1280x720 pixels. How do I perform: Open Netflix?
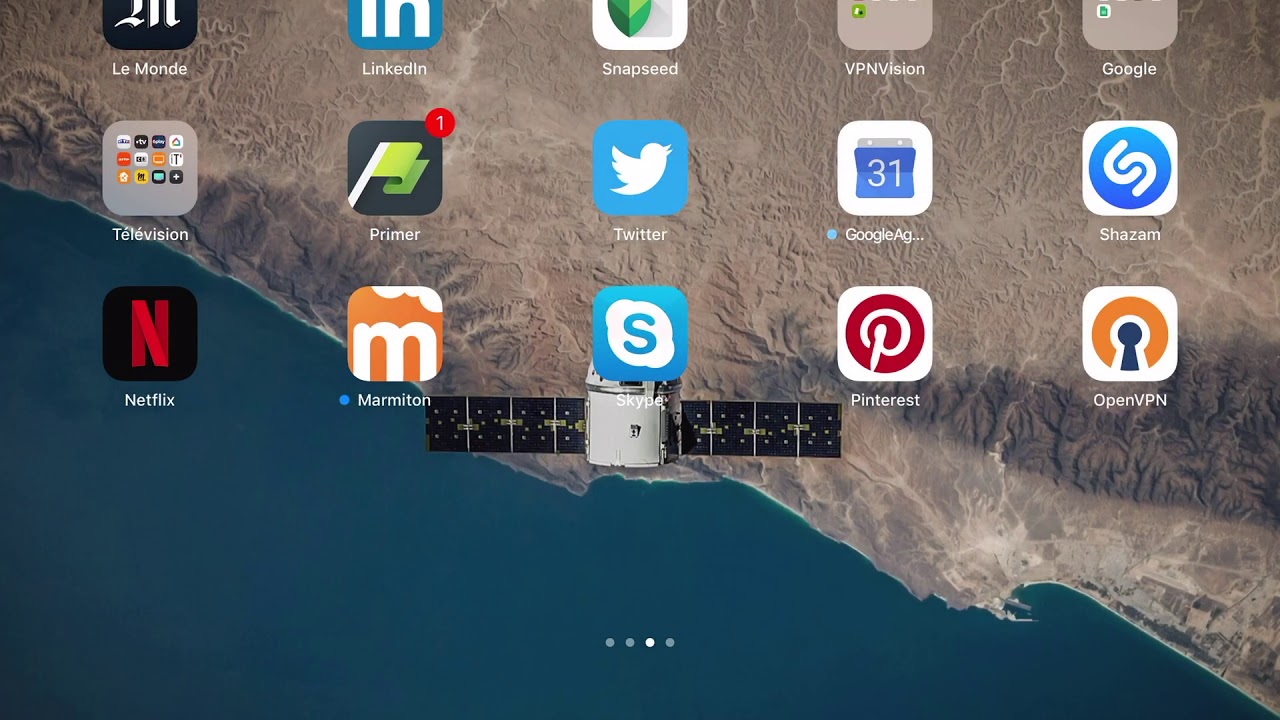click(150, 334)
